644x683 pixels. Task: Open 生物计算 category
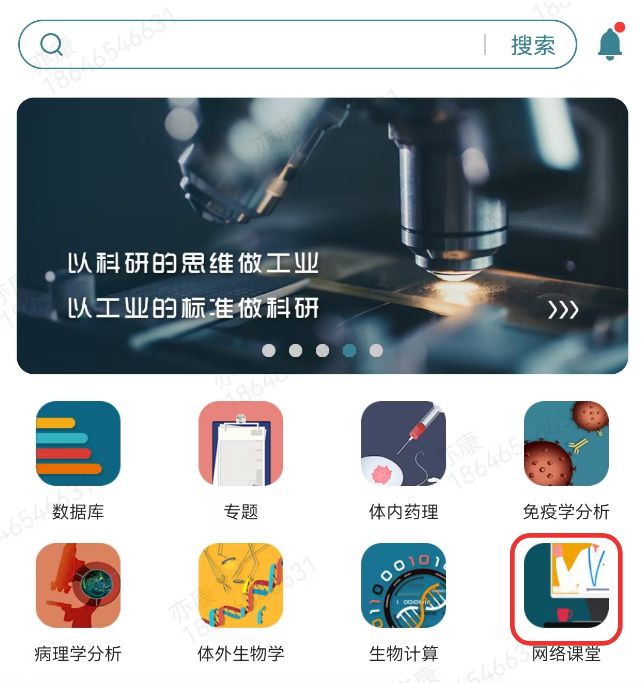403,586
